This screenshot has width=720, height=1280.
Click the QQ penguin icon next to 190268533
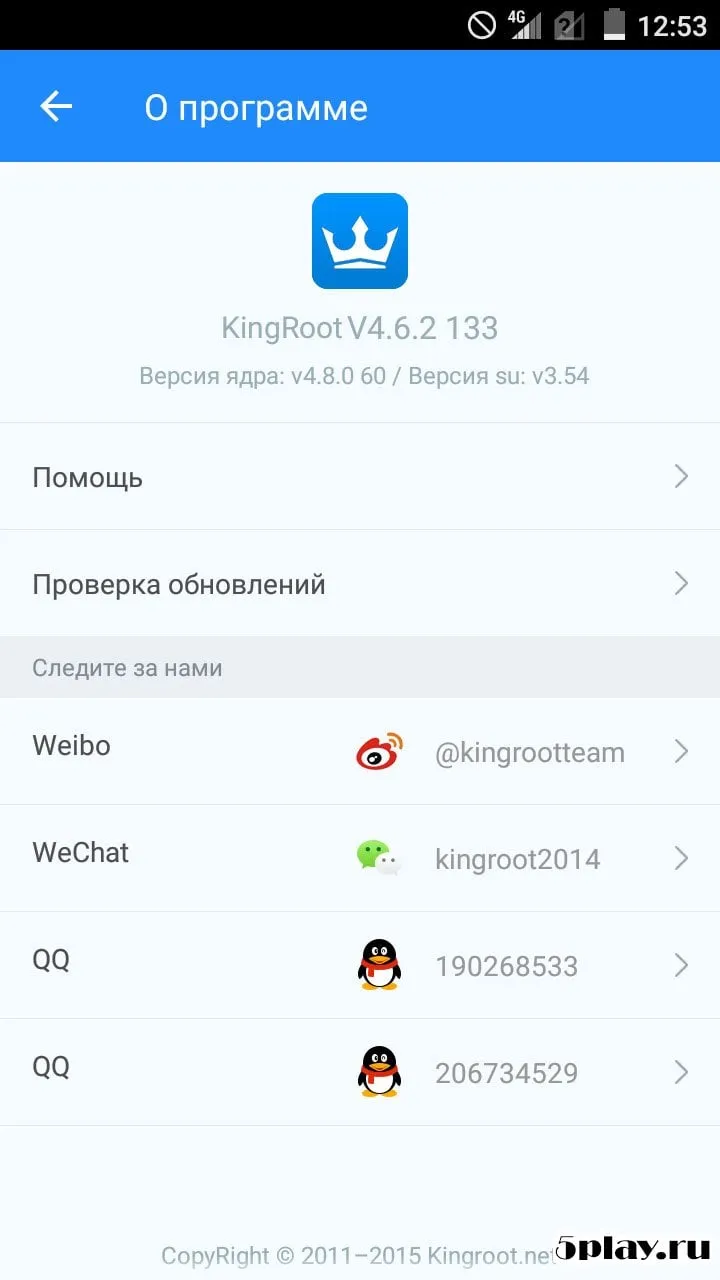coord(380,965)
